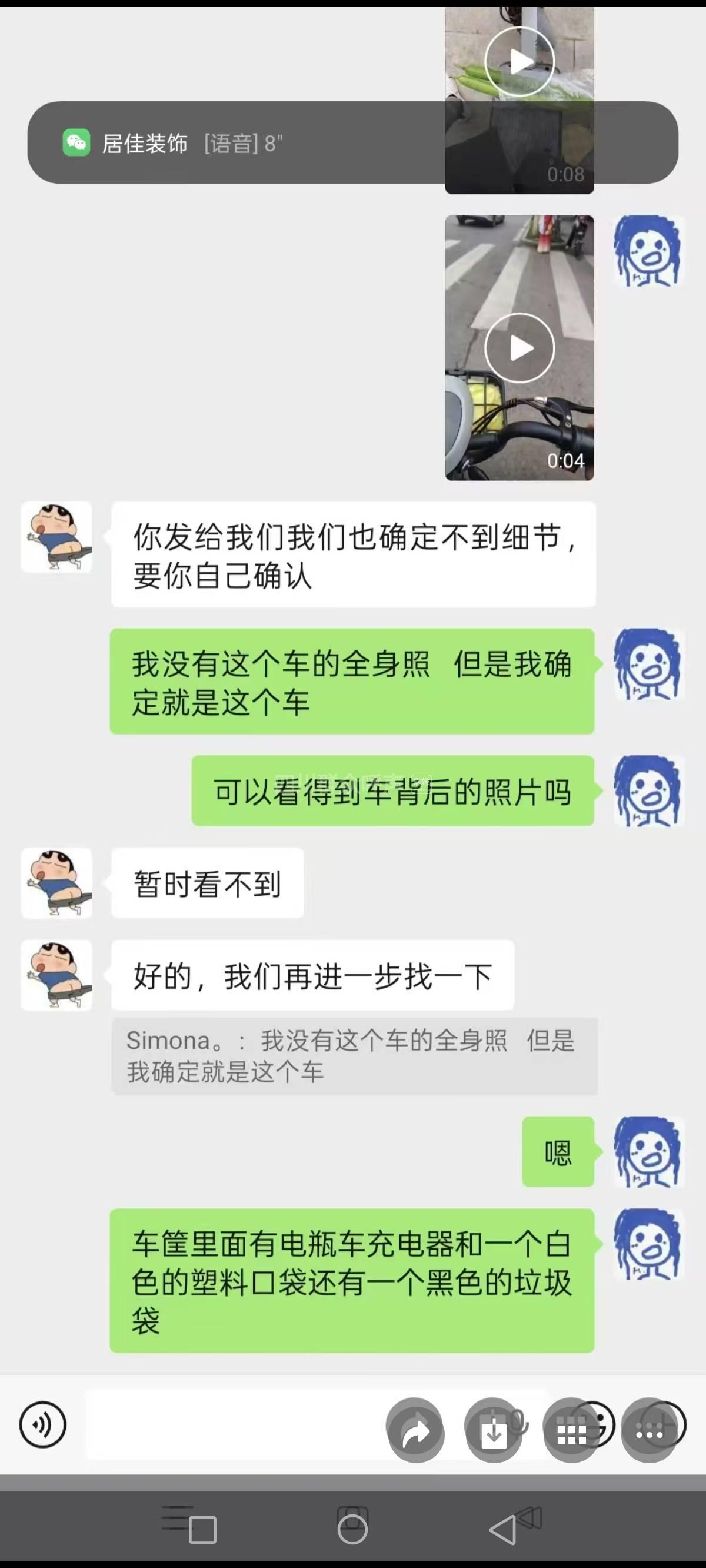The height and width of the screenshot is (1568, 706).
Task: Go back with the system back triangle
Action: (x=504, y=1529)
